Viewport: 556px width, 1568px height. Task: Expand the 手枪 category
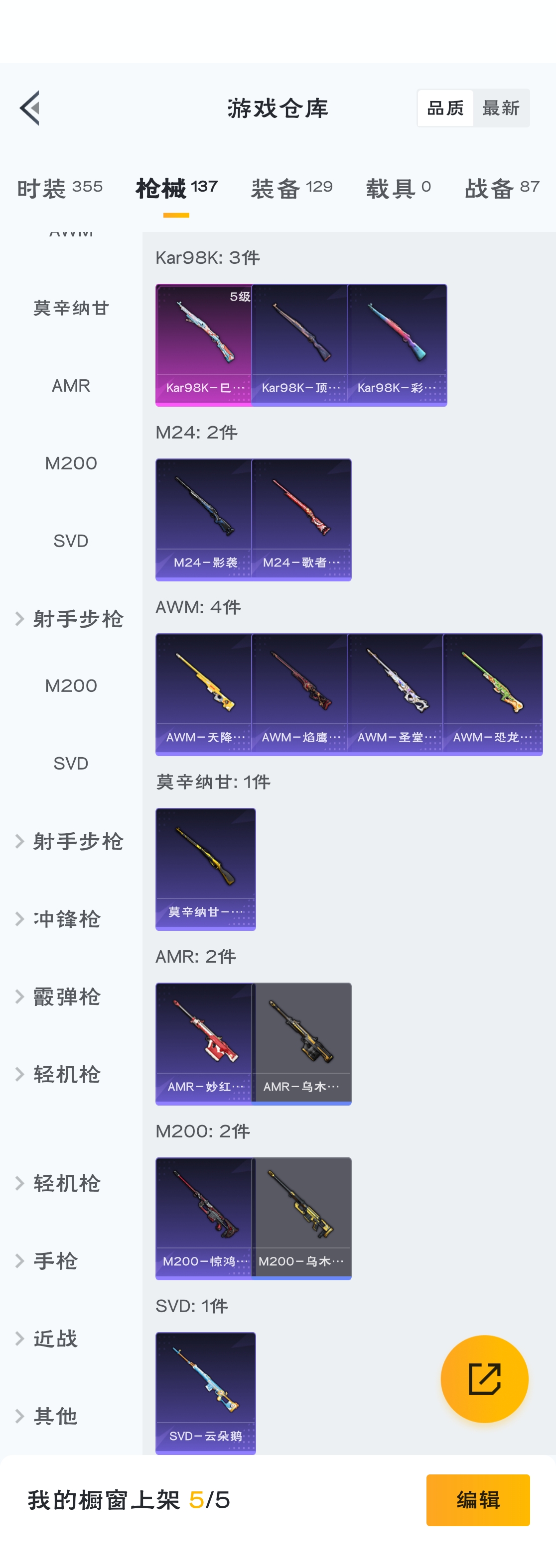coord(55,1260)
